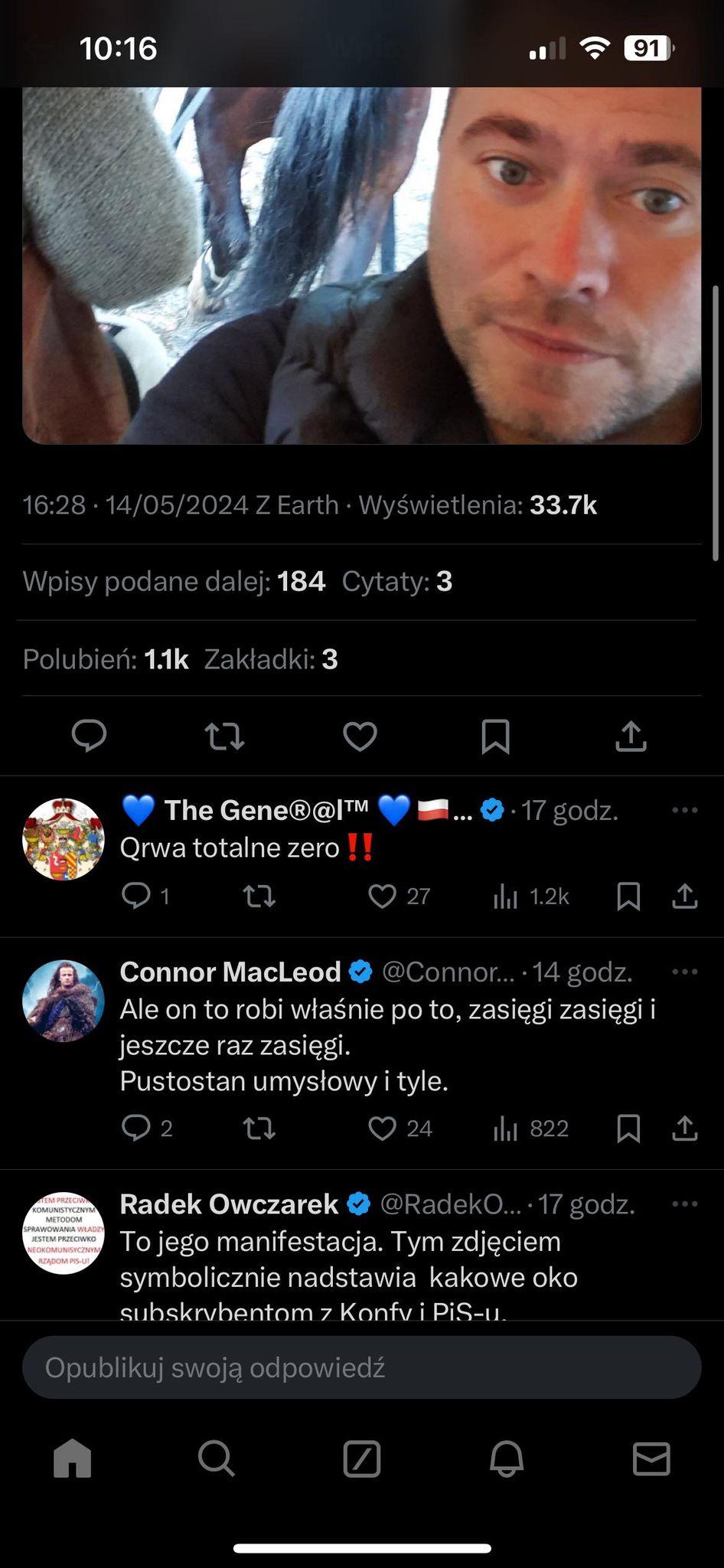Bookmark the main post
Viewport: 724px width, 1568px height.
tap(495, 736)
